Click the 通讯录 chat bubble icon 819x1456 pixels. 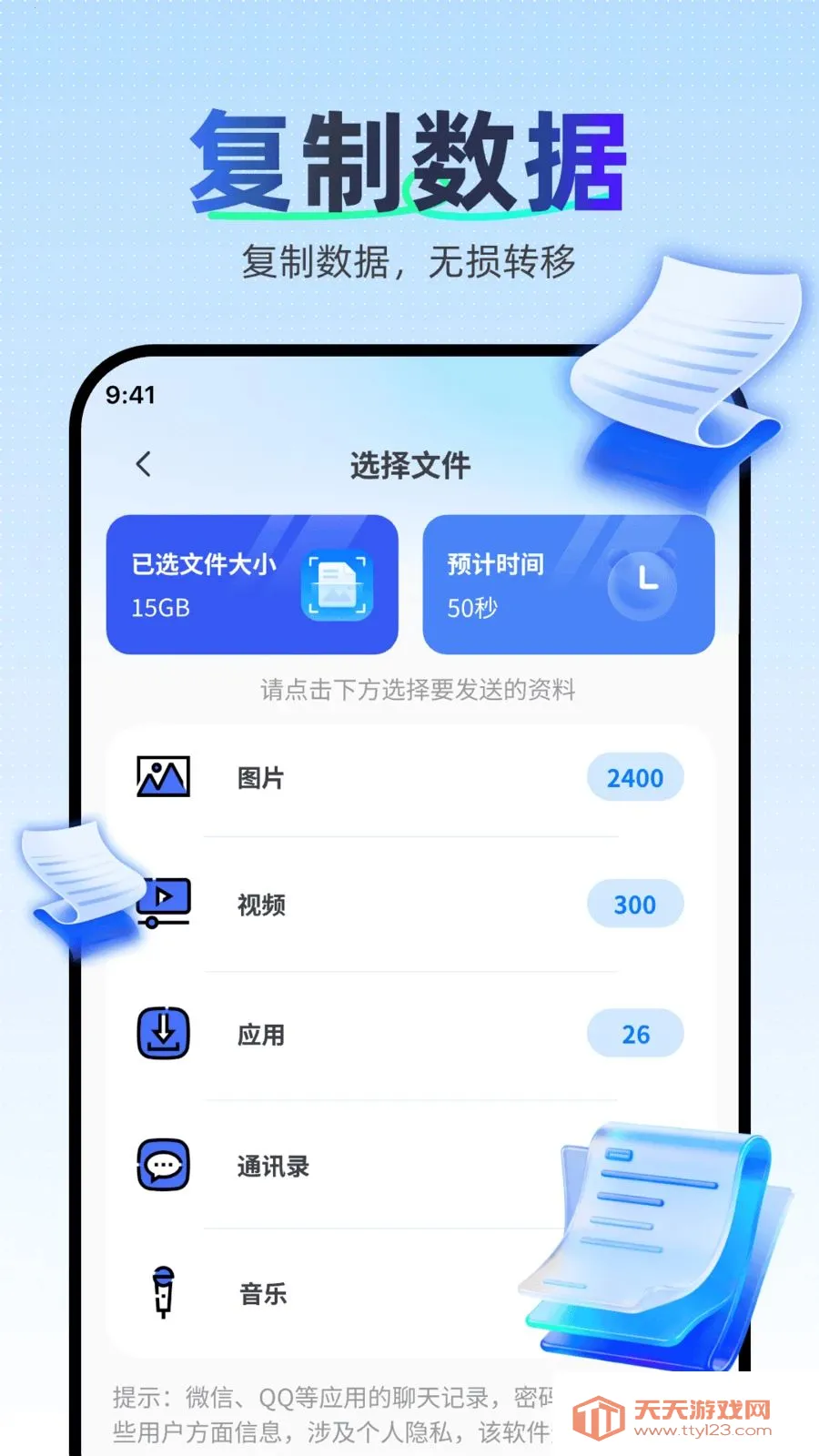164,1165
